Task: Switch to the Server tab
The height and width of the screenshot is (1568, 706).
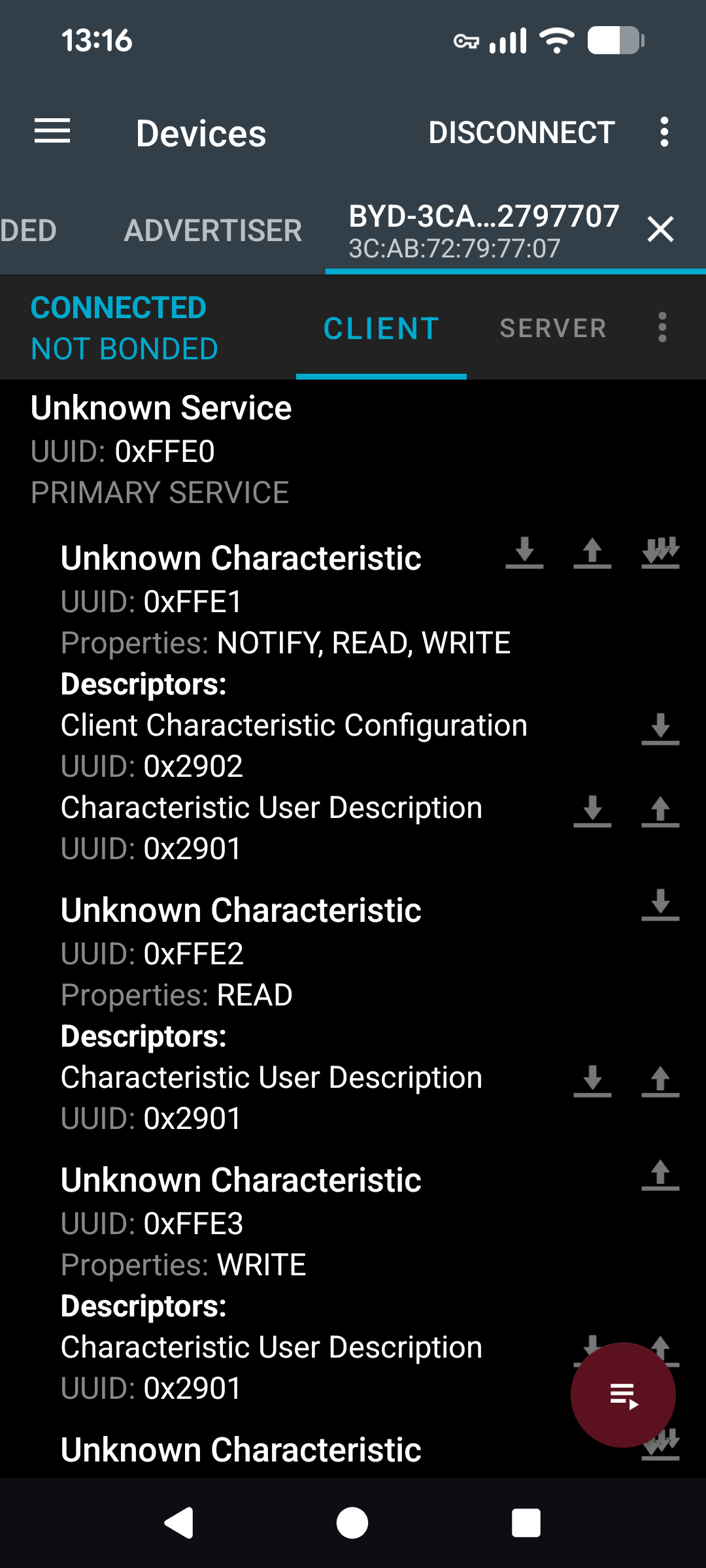Action: (x=553, y=328)
